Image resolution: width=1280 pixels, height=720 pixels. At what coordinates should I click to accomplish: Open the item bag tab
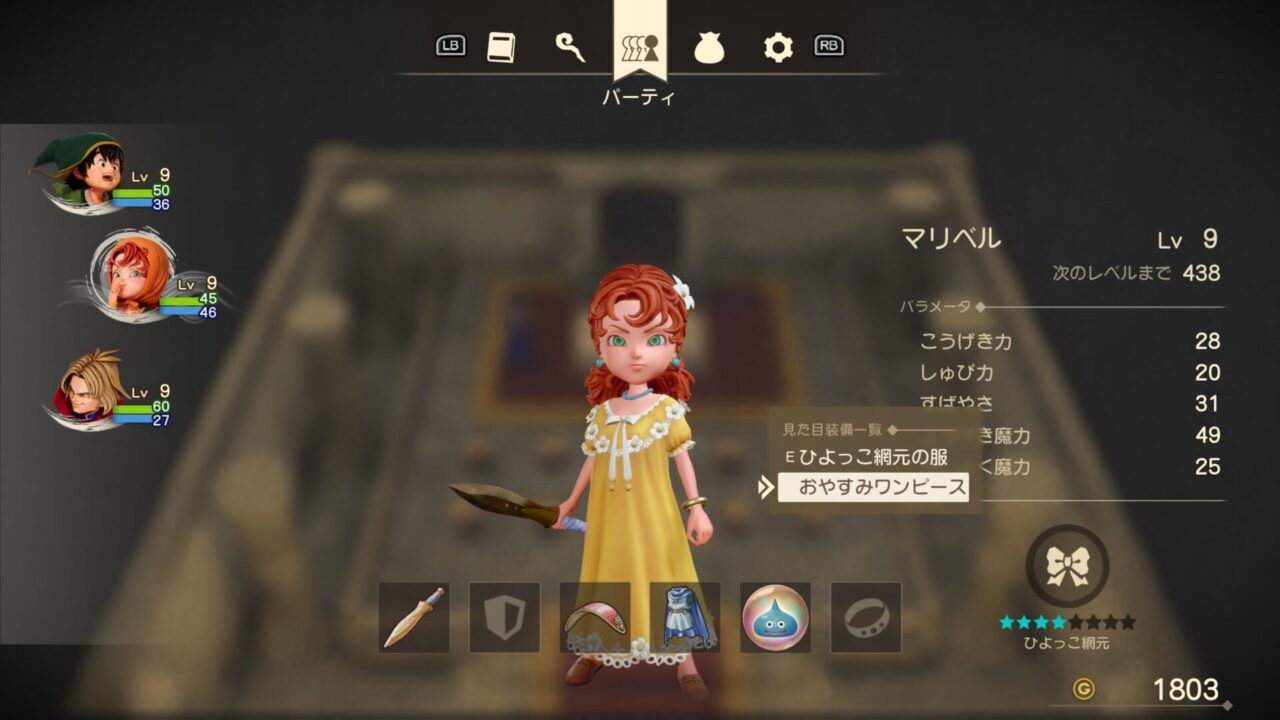point(709,48)
